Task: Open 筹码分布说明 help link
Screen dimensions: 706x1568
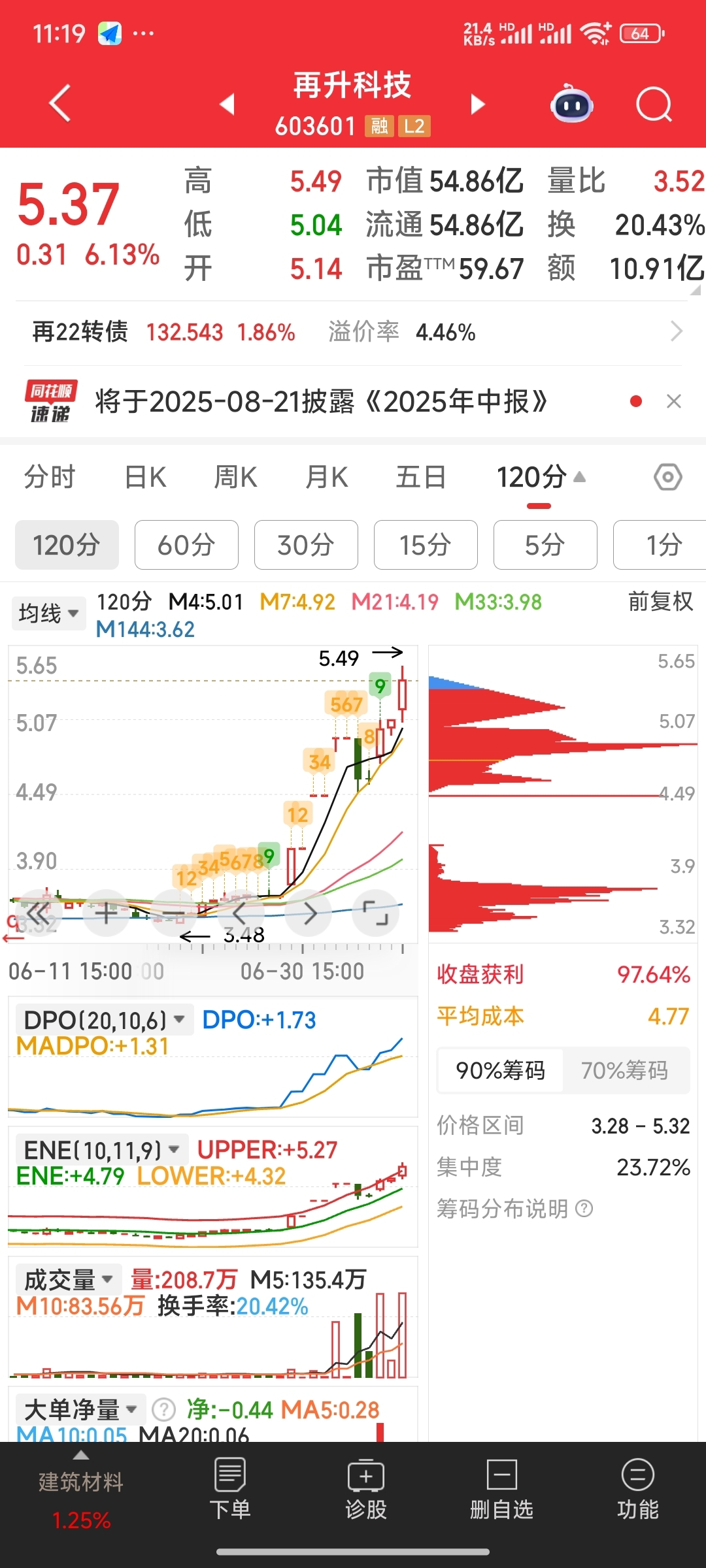Action: point(515,1209)
